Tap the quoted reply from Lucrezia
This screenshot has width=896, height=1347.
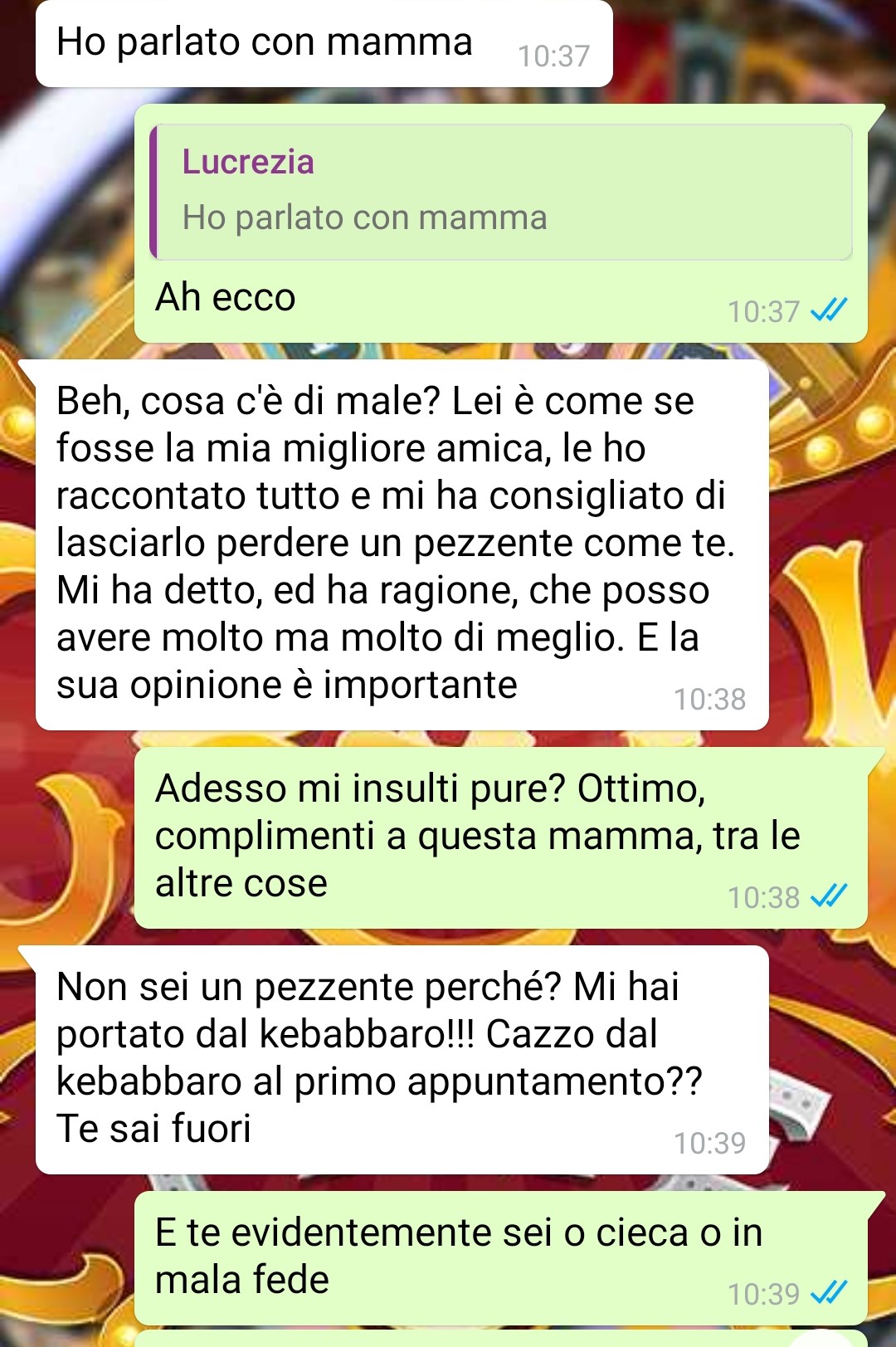pos(501,192)
